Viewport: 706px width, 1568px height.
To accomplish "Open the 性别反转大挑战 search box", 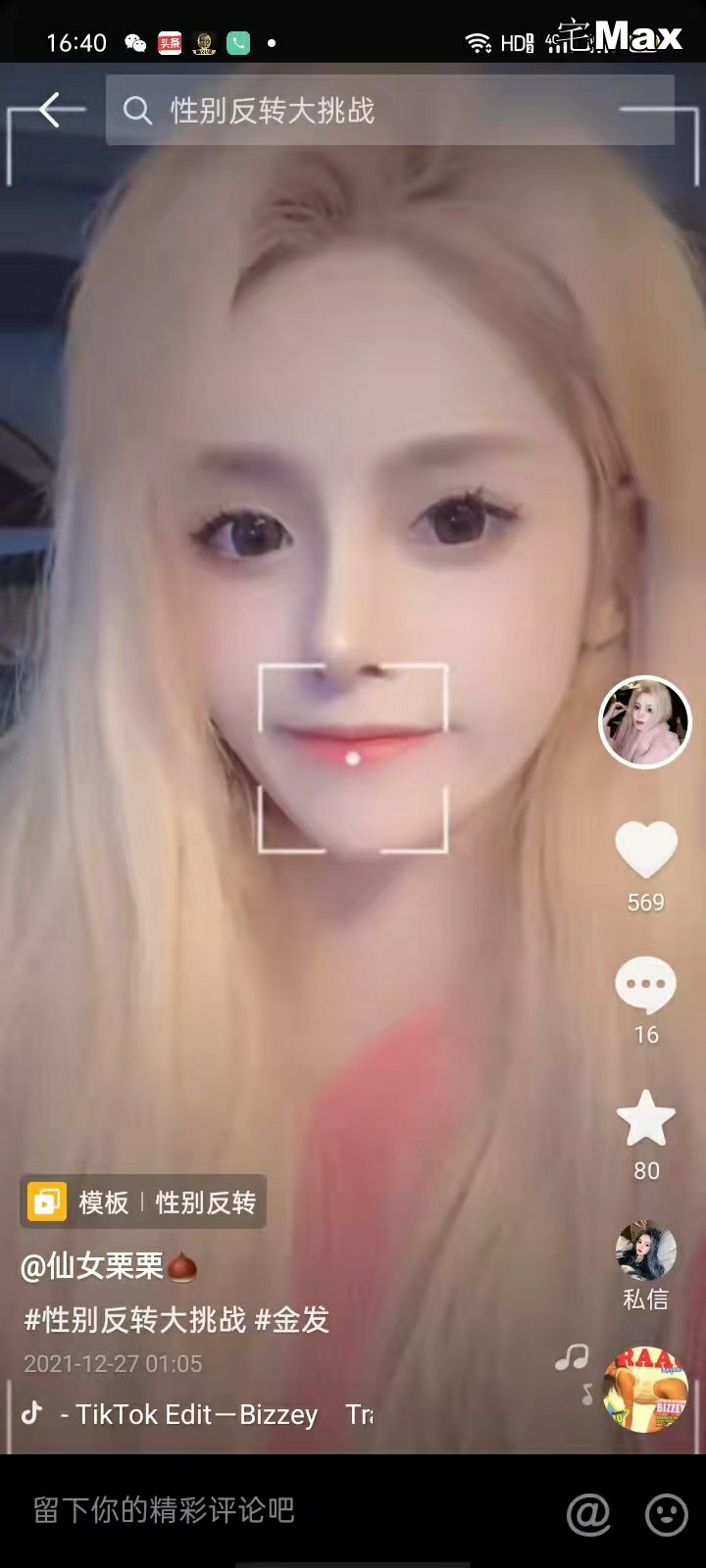I will click(389, 111).
